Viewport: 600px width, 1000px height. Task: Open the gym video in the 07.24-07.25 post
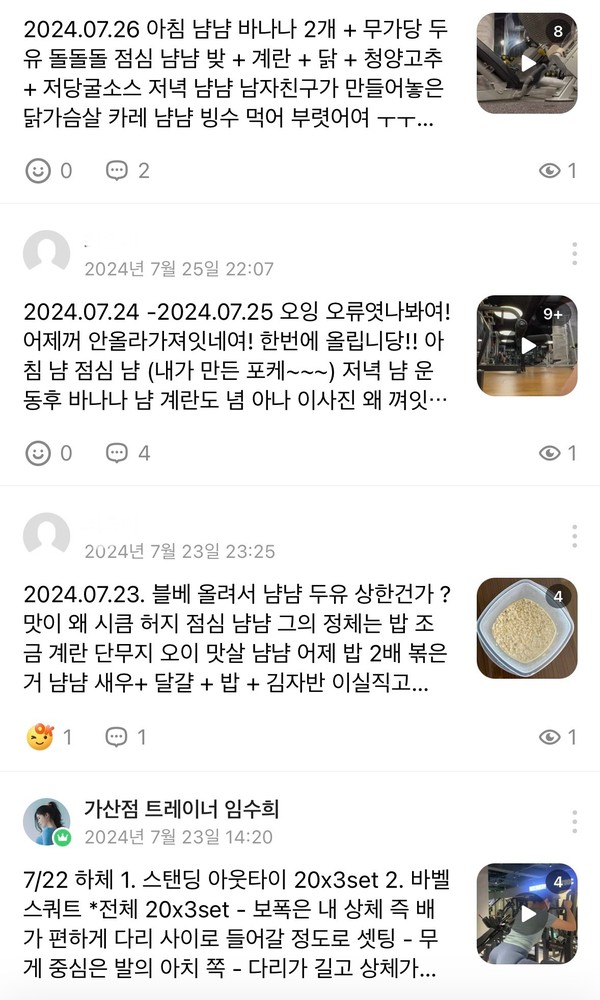[x=527, y=345]
